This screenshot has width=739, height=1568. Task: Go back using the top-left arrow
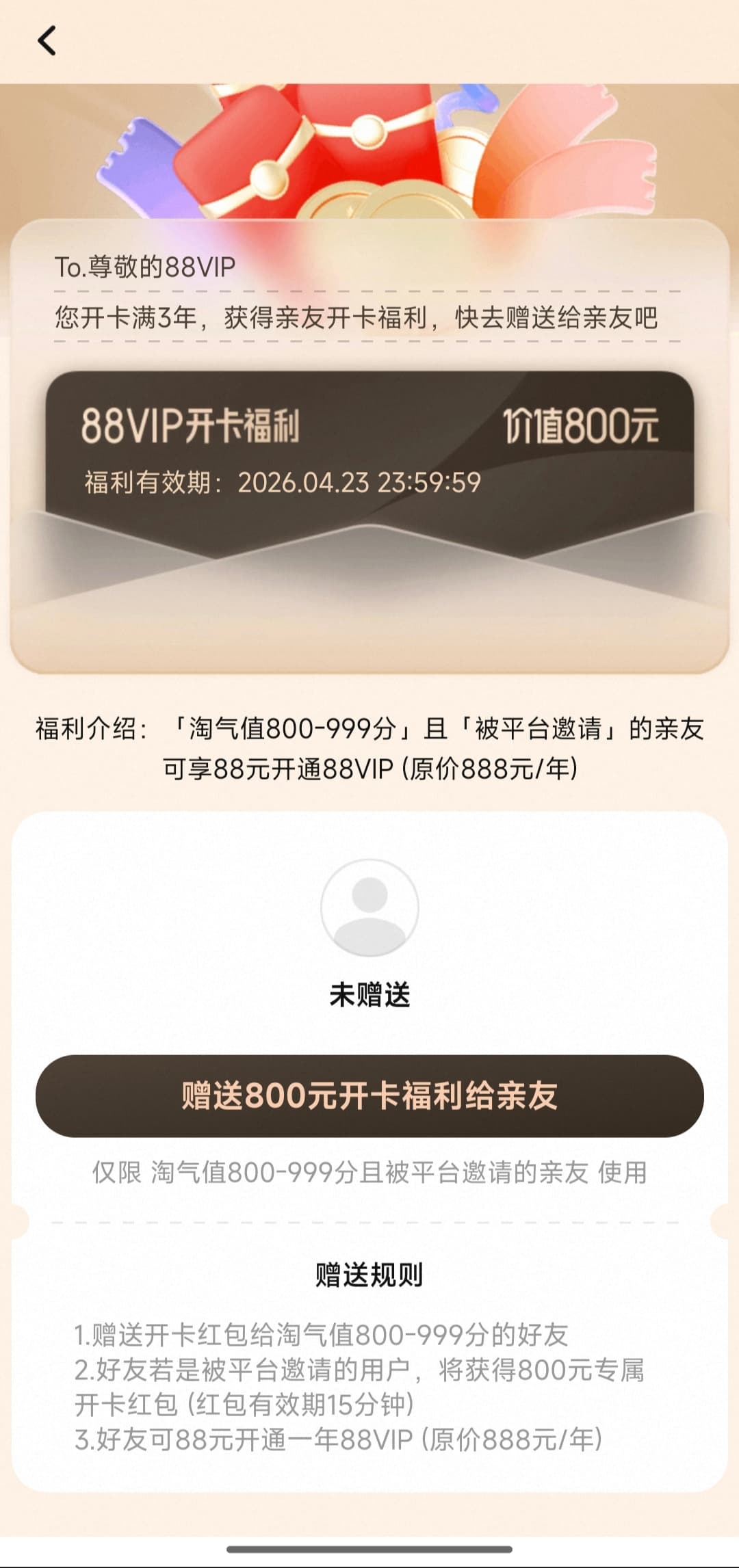tap(47, 41)
